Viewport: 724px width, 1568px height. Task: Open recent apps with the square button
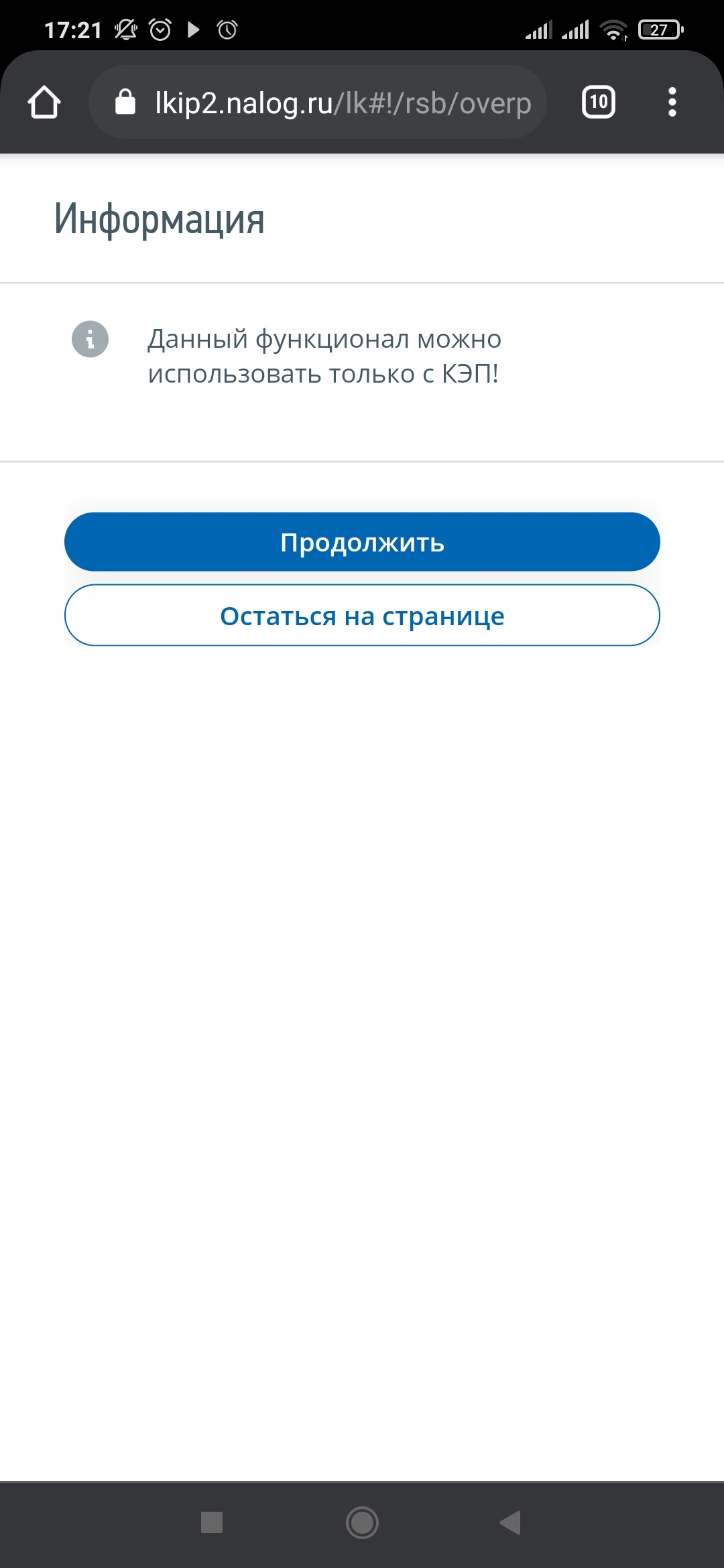pos(212,1522)
